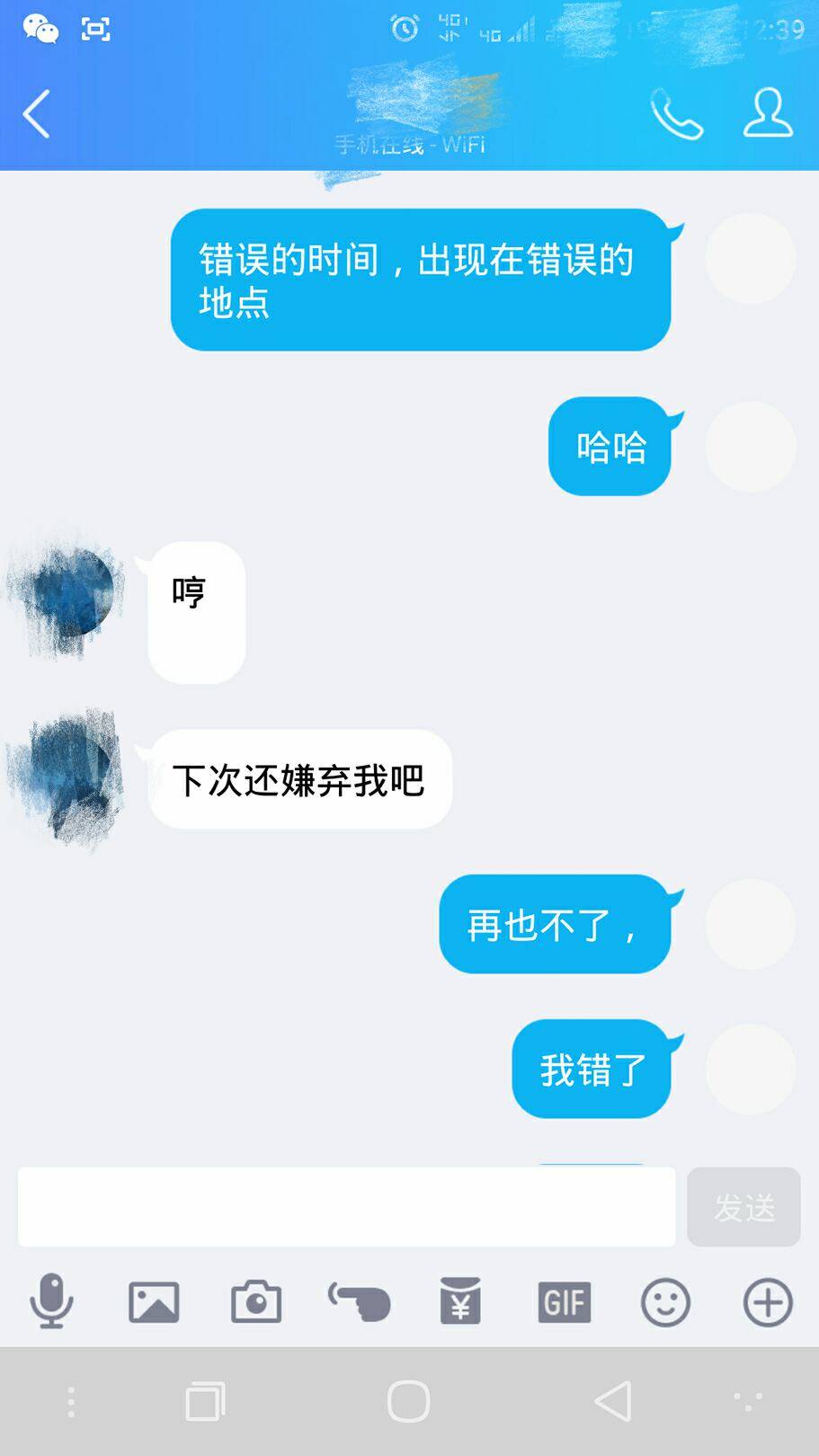
Task: Go back from the chat
Action: coord(37,114)
